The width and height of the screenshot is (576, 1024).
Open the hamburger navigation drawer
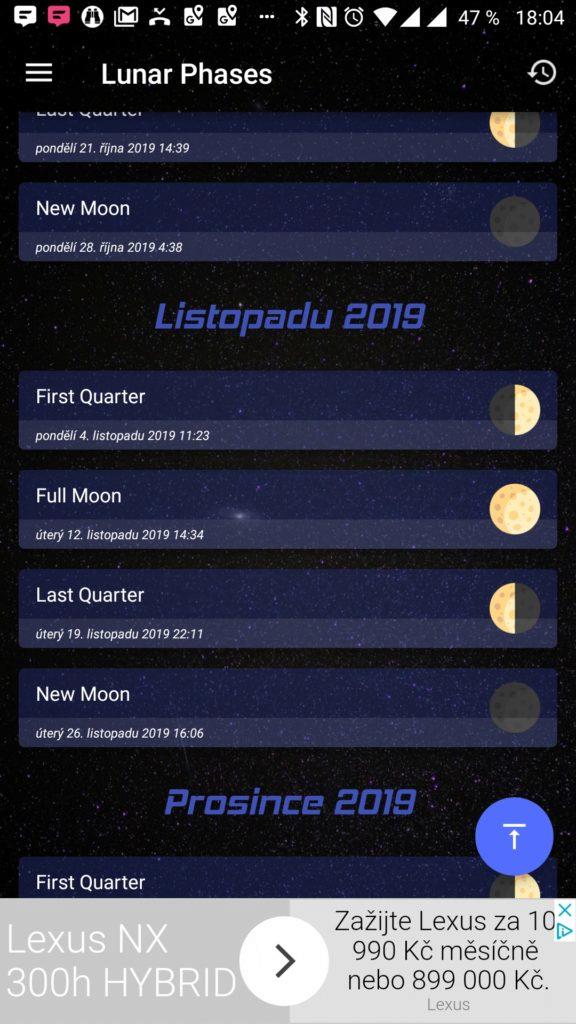click(x=39, y=73)
